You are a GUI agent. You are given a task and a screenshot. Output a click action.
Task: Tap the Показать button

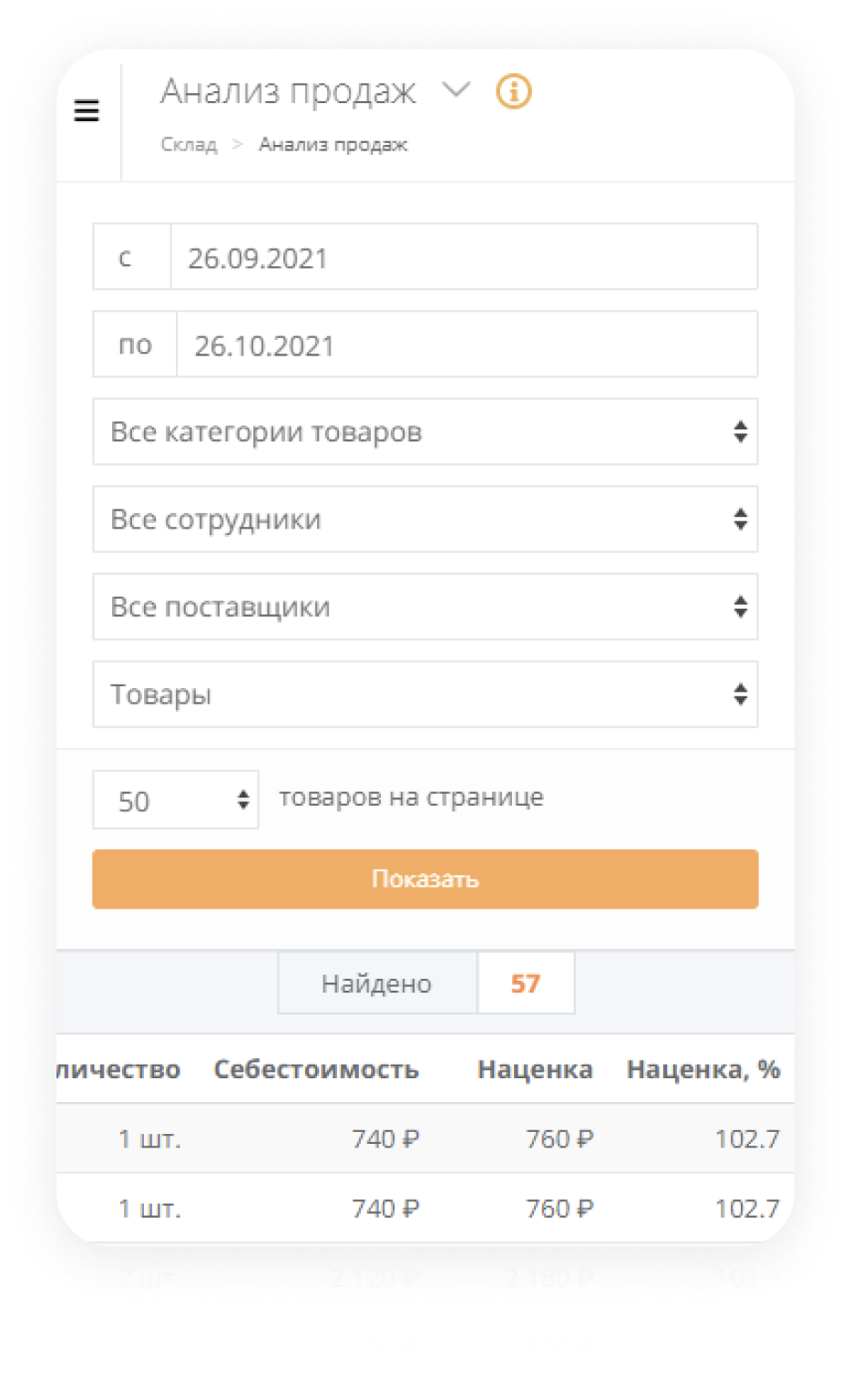click(425, 880)
